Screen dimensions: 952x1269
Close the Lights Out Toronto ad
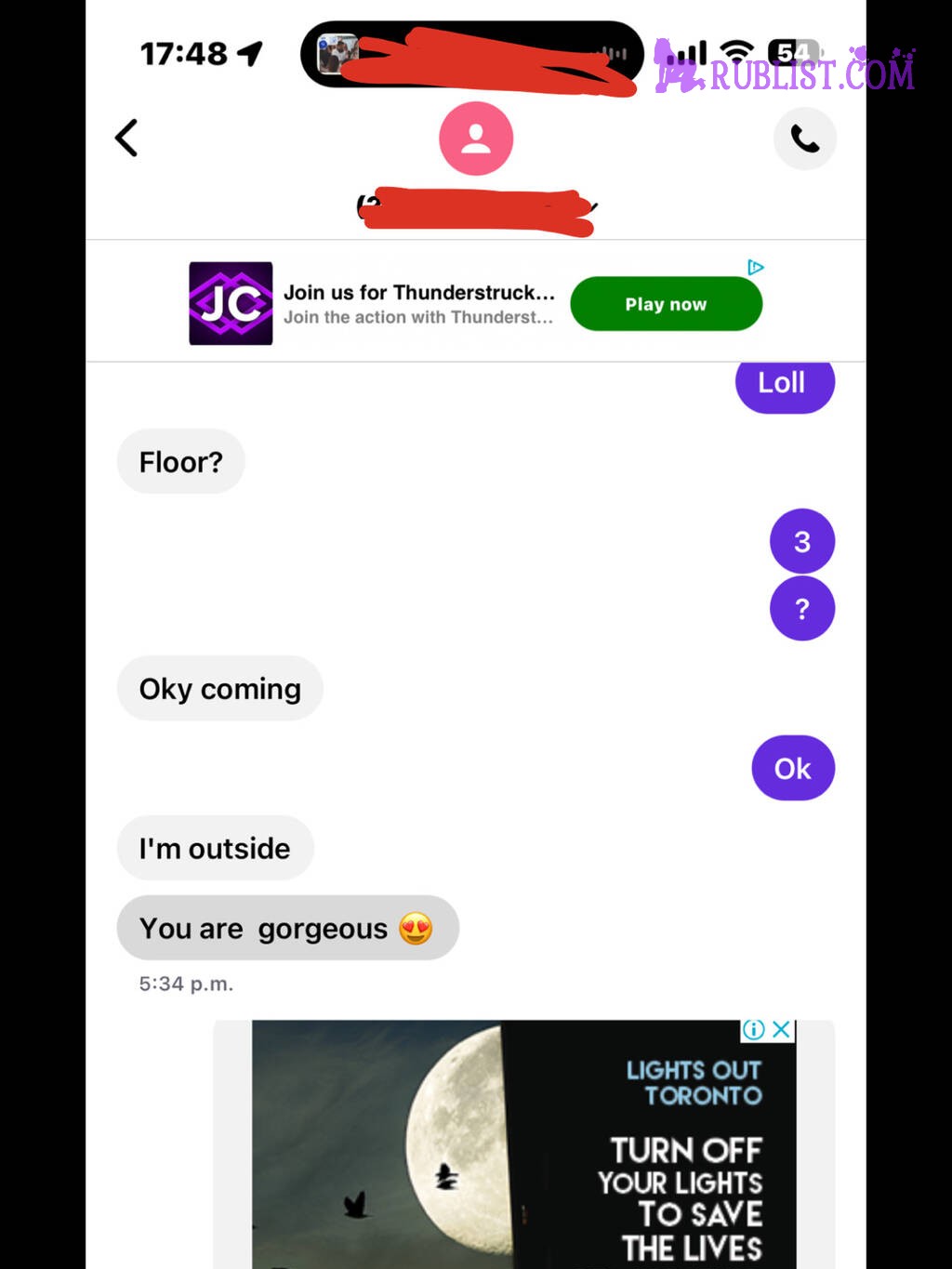click(x=782, y=1029)
